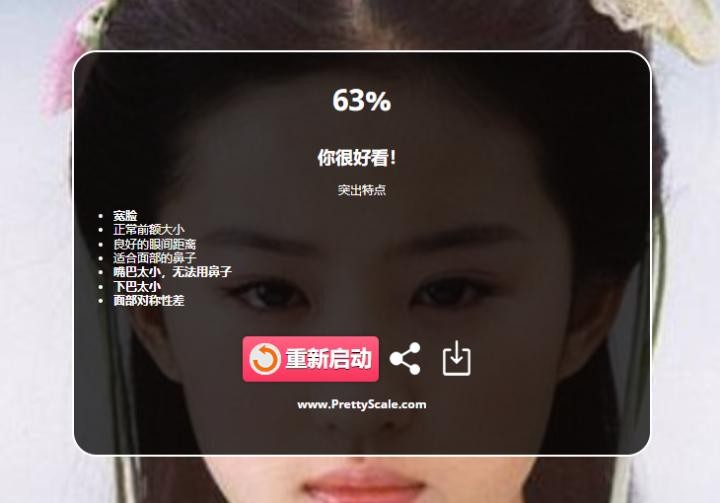Share the 63% result

[x=405, y=359]
